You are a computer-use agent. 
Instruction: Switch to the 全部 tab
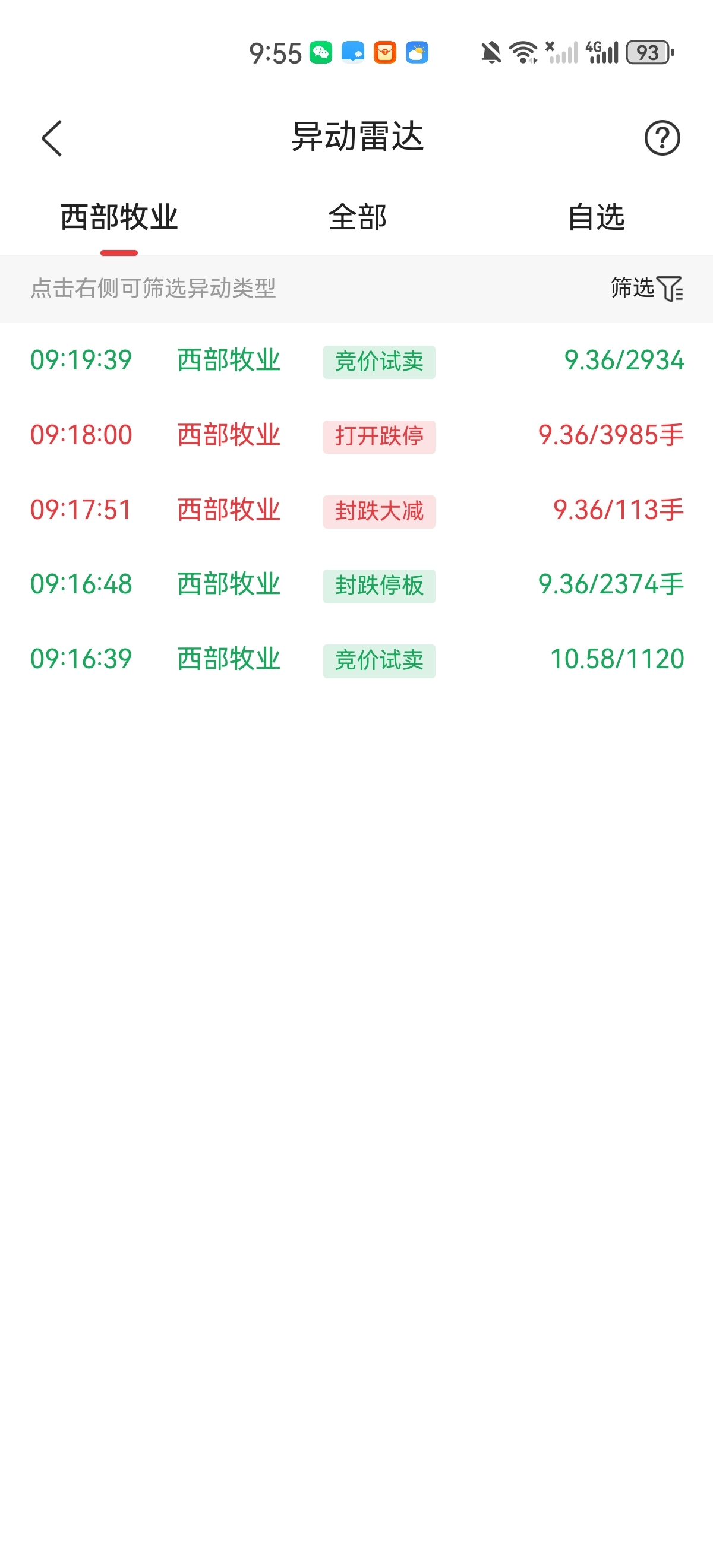358,217
